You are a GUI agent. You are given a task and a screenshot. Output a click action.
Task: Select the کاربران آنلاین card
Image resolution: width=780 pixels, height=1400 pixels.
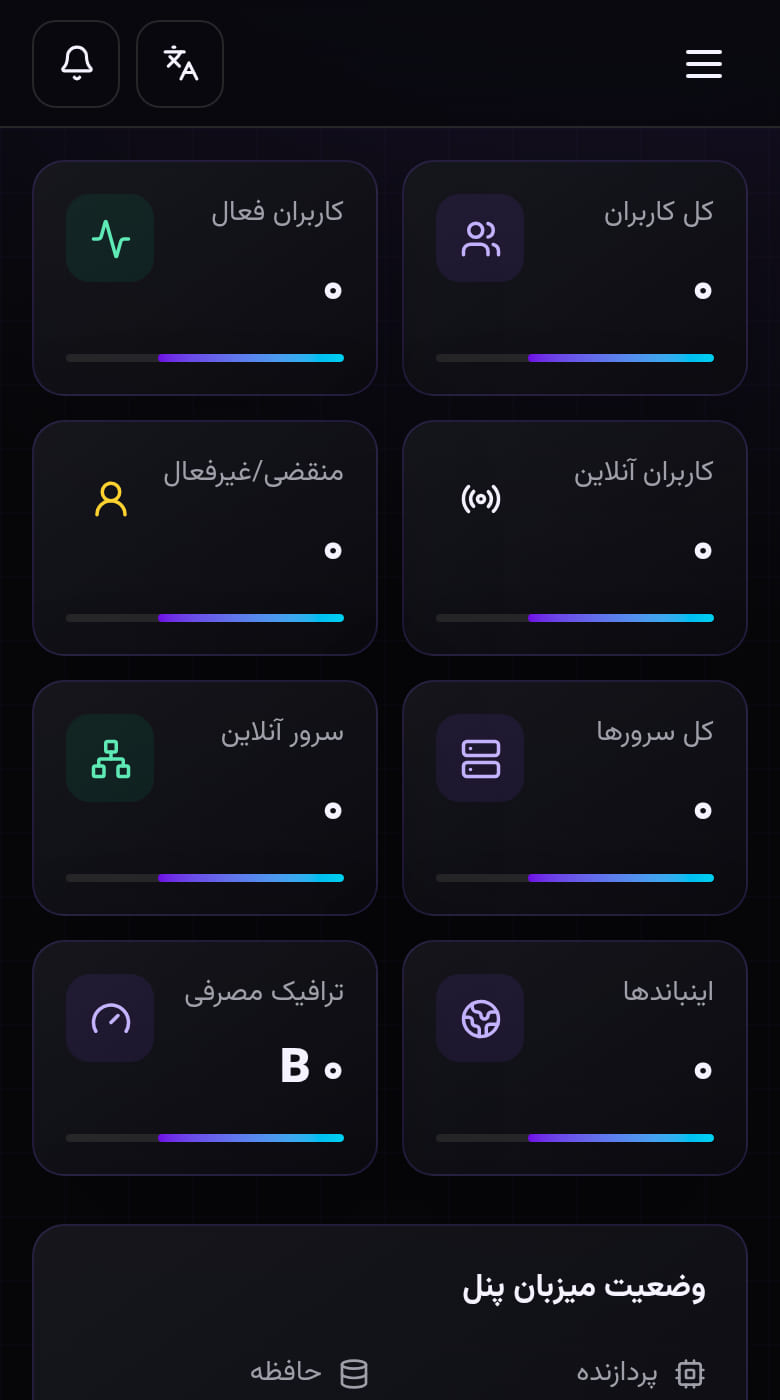575,538
